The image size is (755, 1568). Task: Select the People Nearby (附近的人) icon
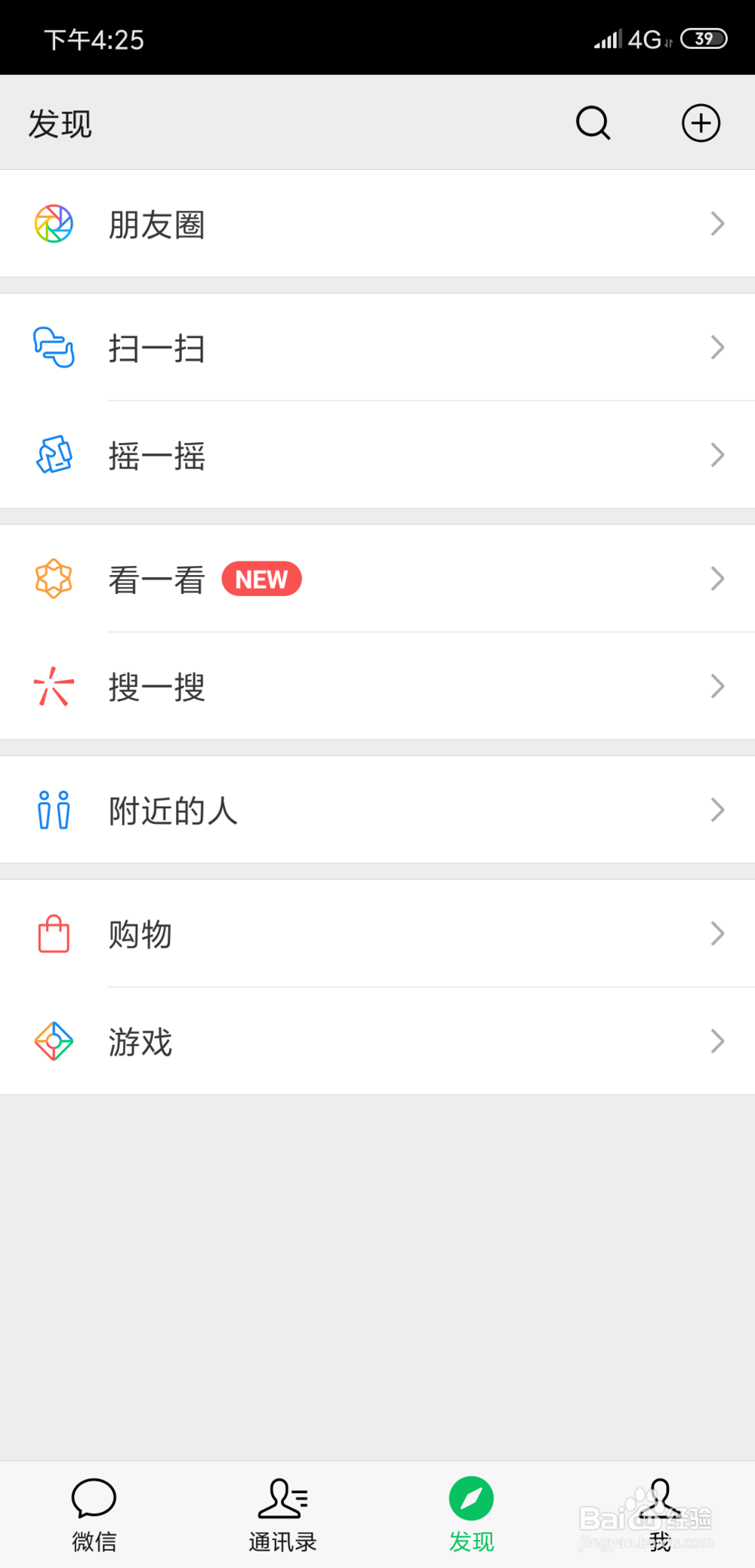point(53,810)
